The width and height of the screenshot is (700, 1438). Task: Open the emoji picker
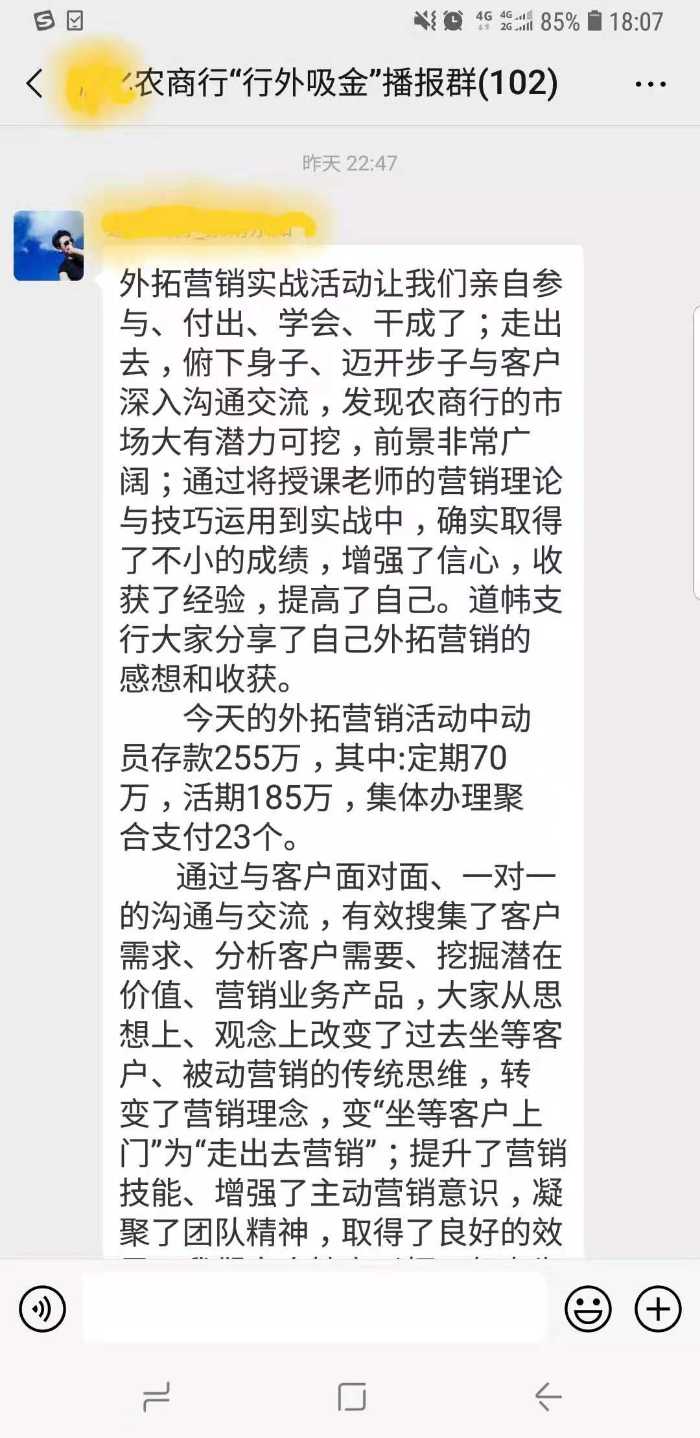coord(588,1308)
